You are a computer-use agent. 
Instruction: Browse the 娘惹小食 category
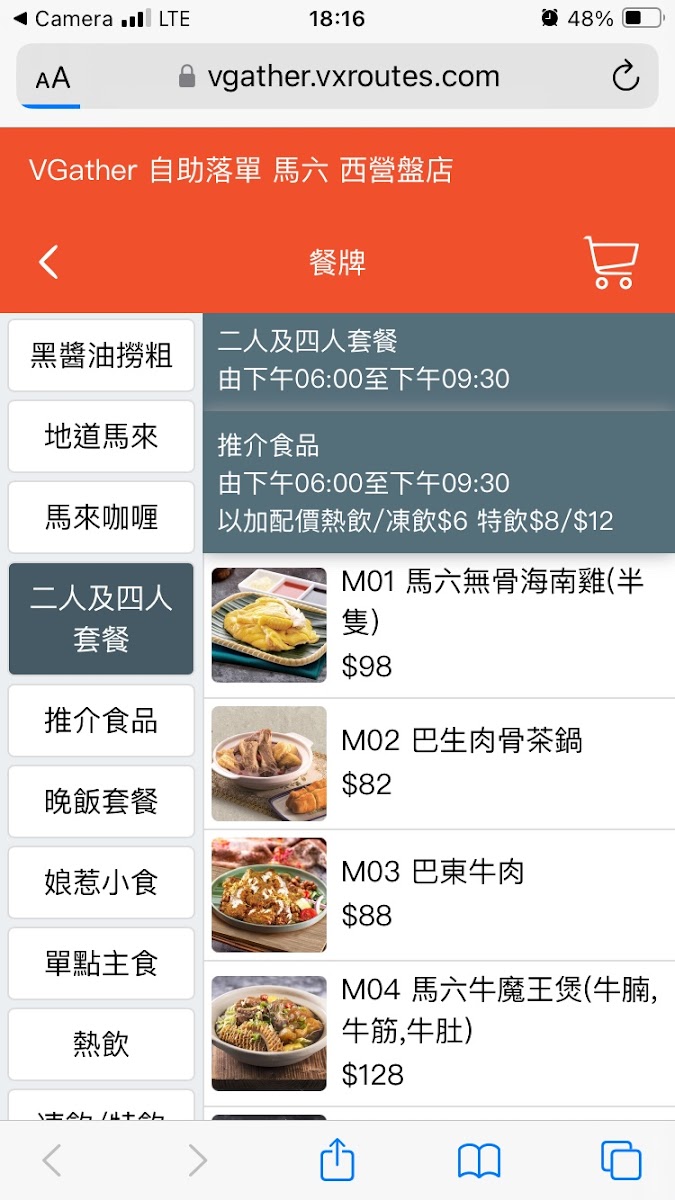pyautogui.click(x=101, y=882)
